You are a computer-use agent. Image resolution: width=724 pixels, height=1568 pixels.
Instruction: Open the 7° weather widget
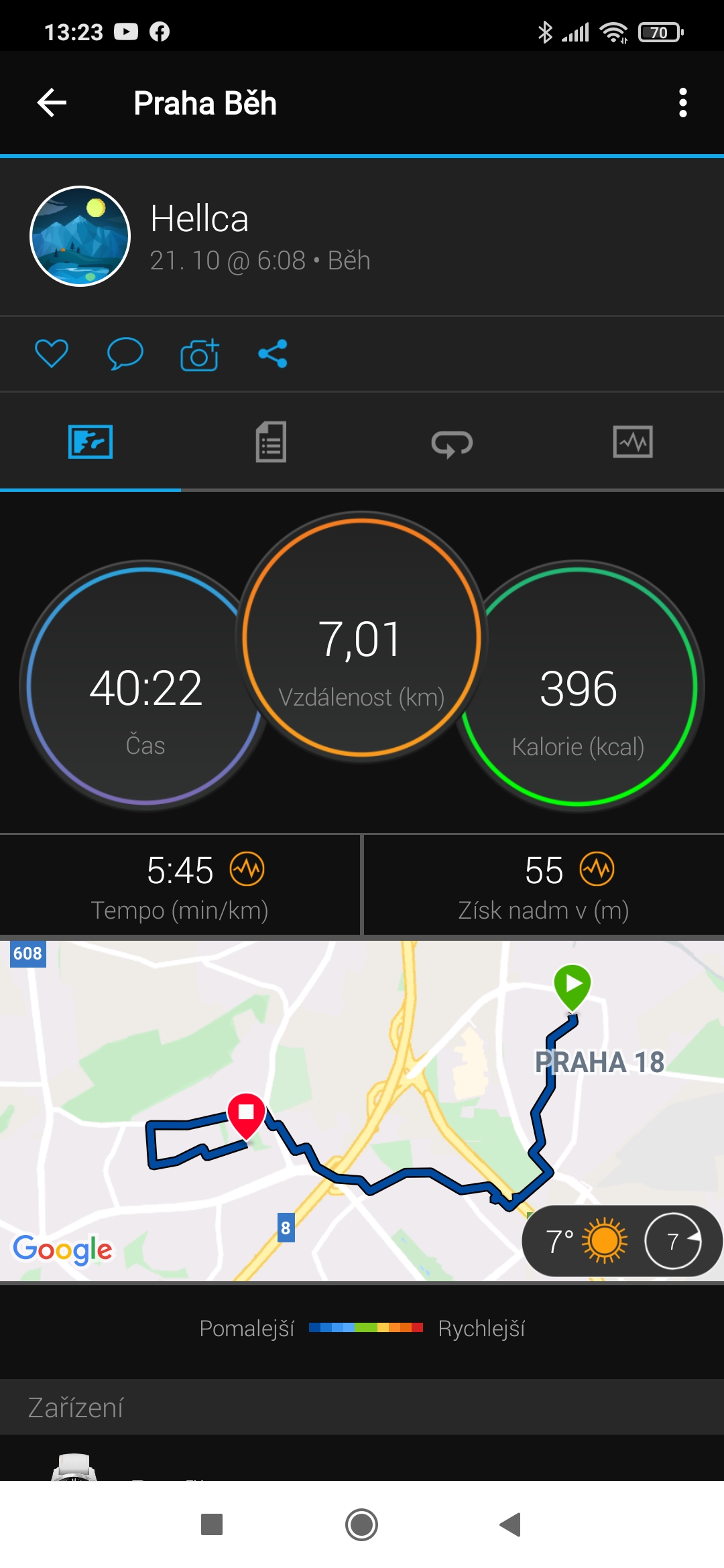(x=621, y=1241)
